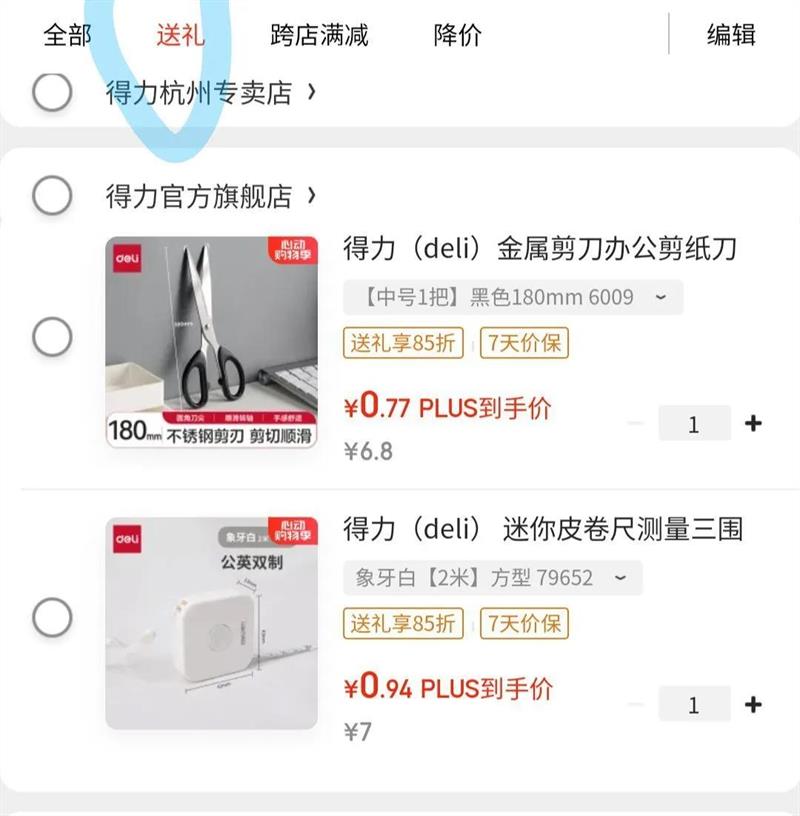The width and height of the screenshot is (800, 816).
Task: Show the 降价 tab
Action: pos(457,36)
